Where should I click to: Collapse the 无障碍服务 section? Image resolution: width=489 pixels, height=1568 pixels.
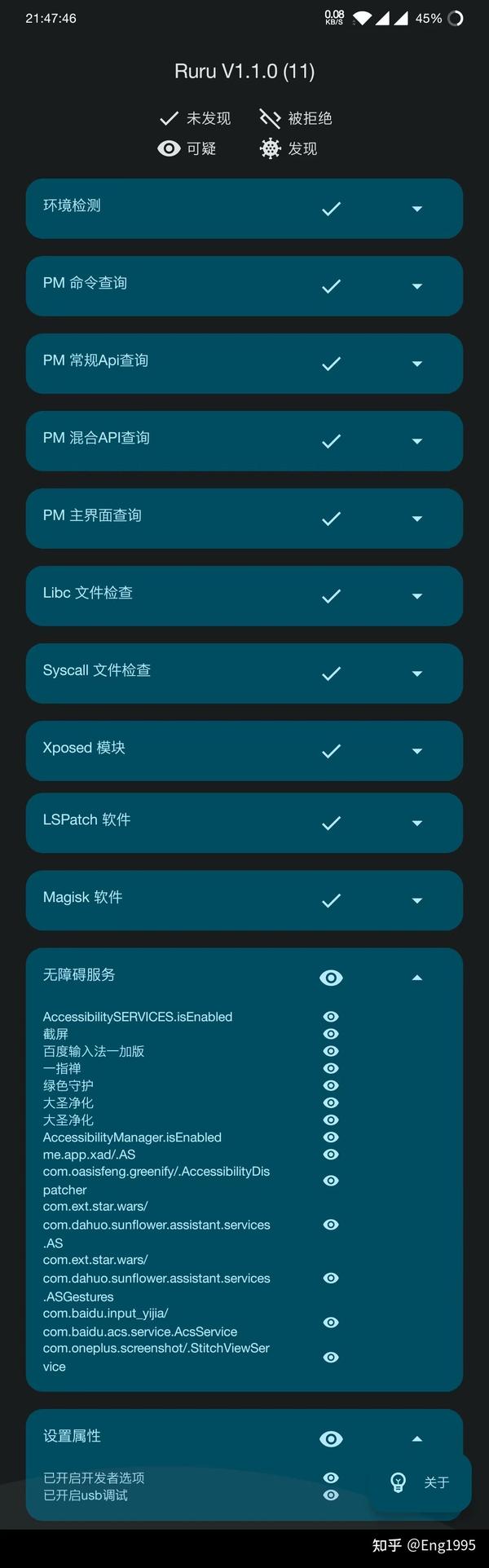coord(416,978)
